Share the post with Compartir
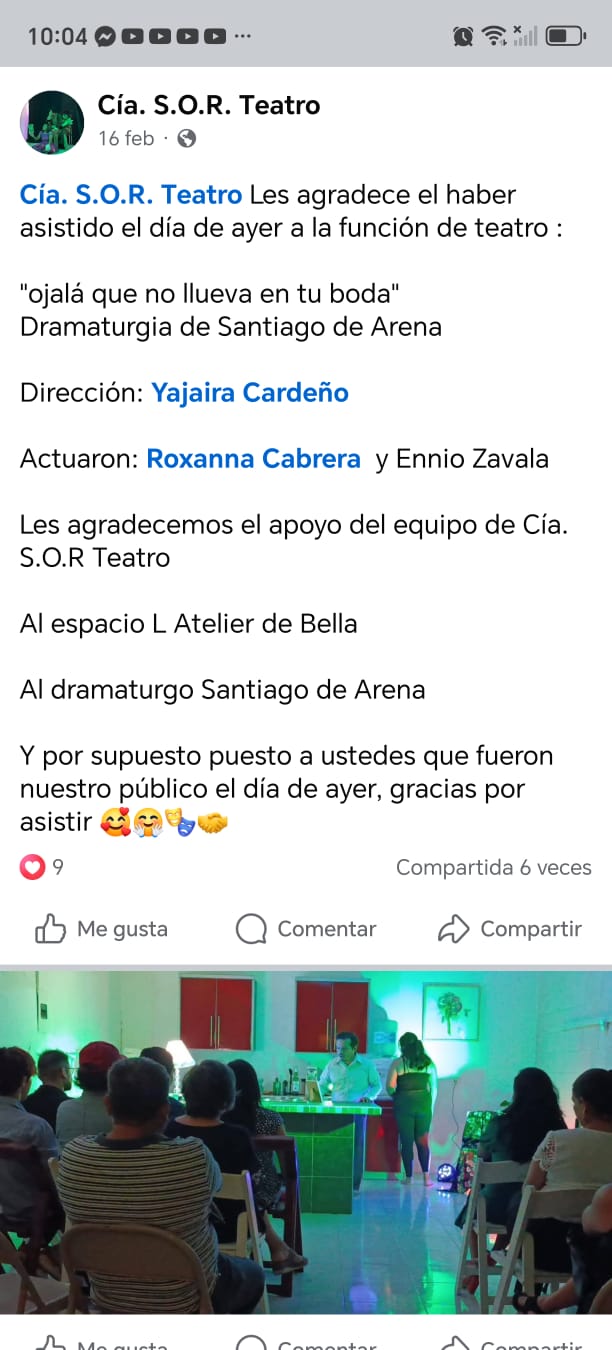 pyautogui.click(x=510, y=929)
